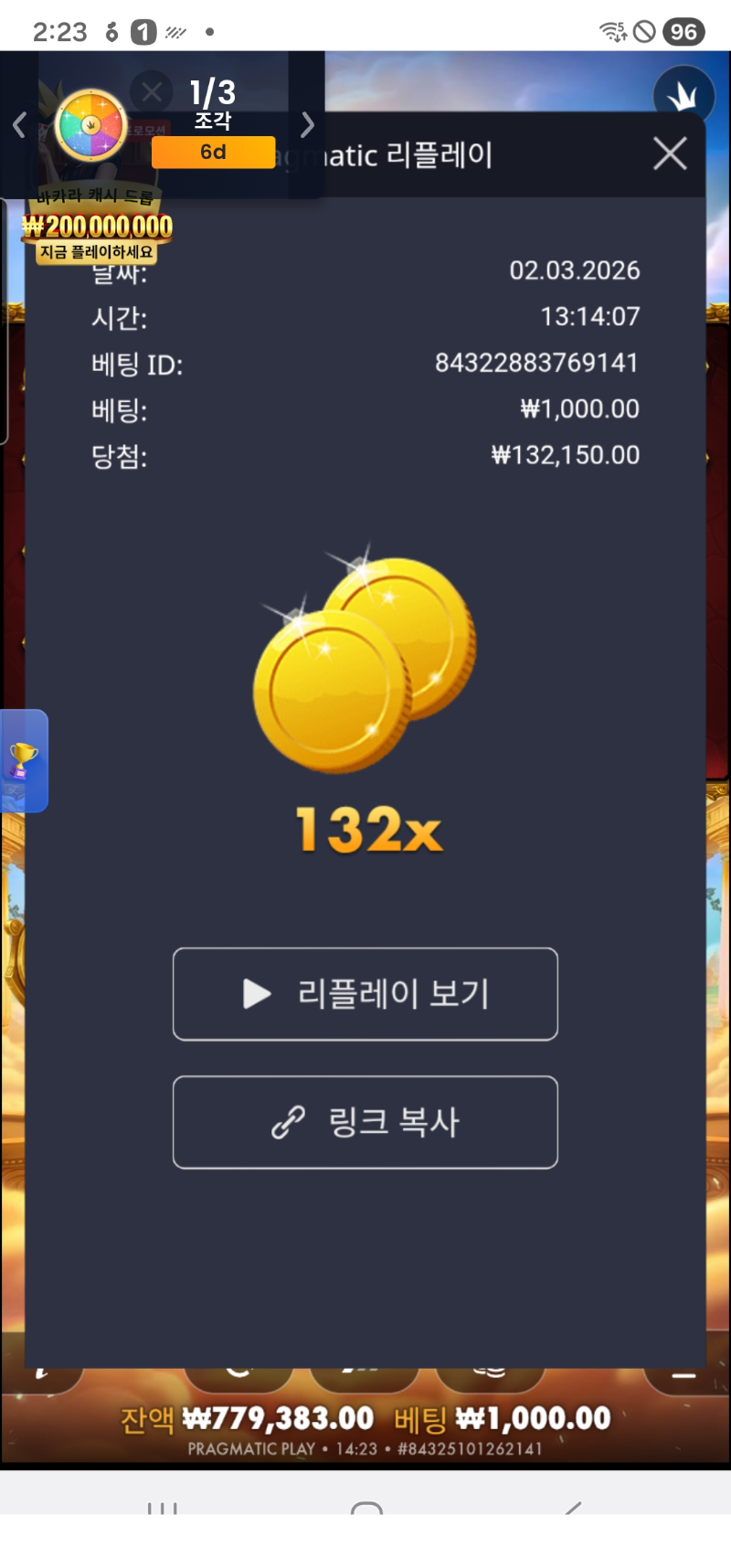Tap the 리플레이 보기 button
This screenshot has height=1568, width=731.
click(x=365, y=994)
